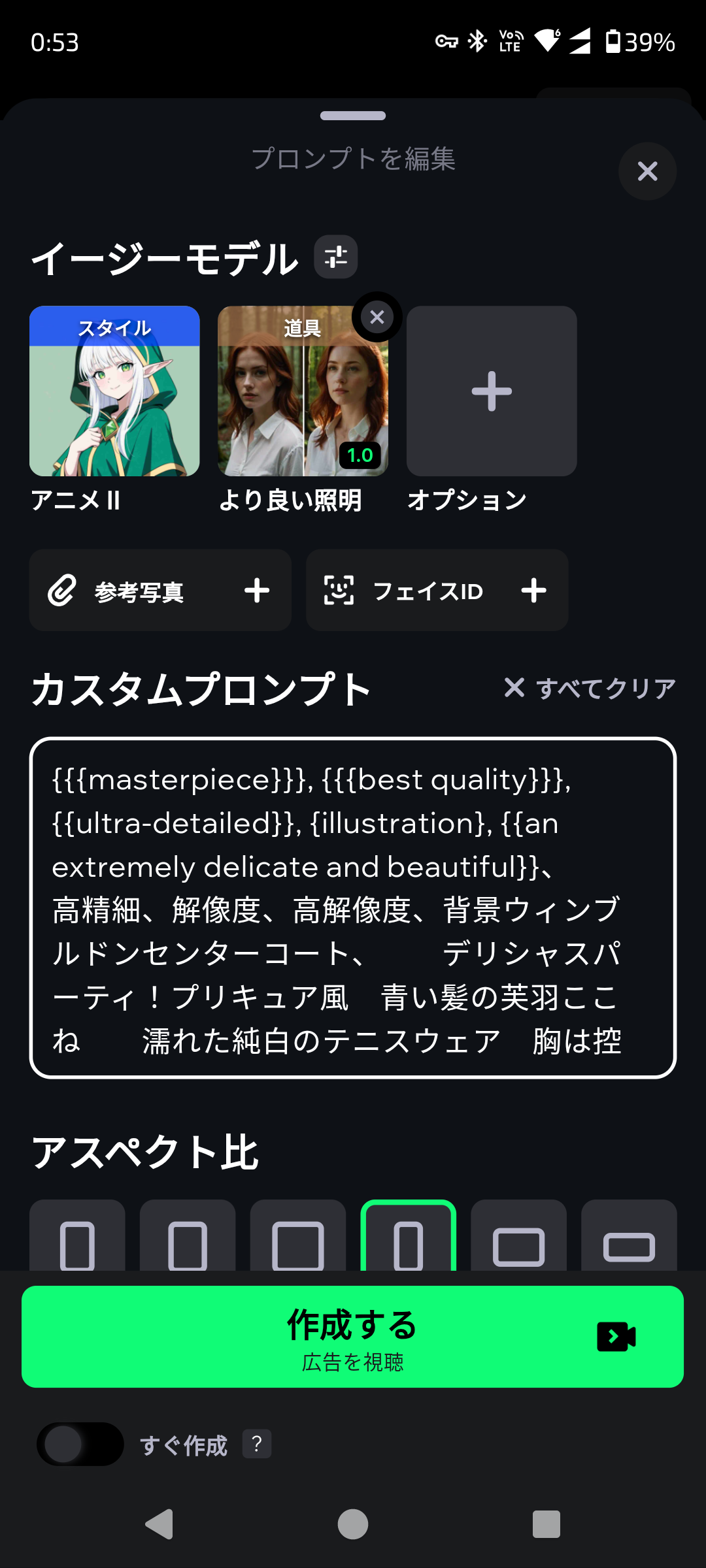Close the prompt editing sheet
The height and width of the screenshot is (1568, 706).
pos(647,171)
